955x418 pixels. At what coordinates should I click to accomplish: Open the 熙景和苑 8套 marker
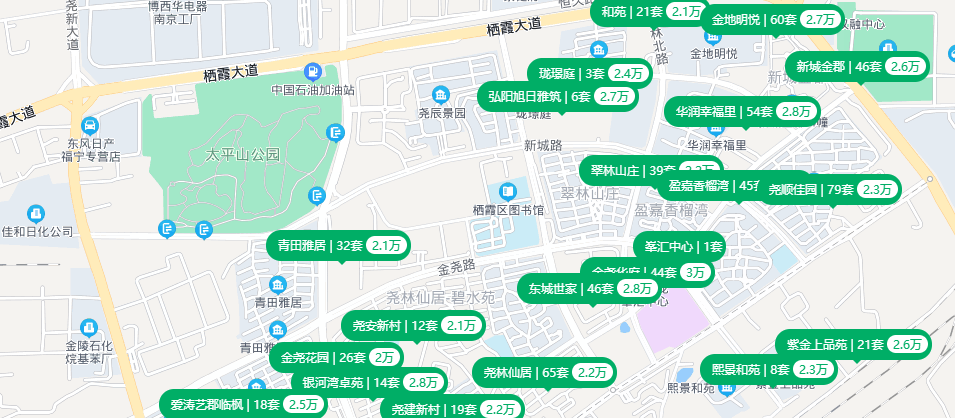768,369
